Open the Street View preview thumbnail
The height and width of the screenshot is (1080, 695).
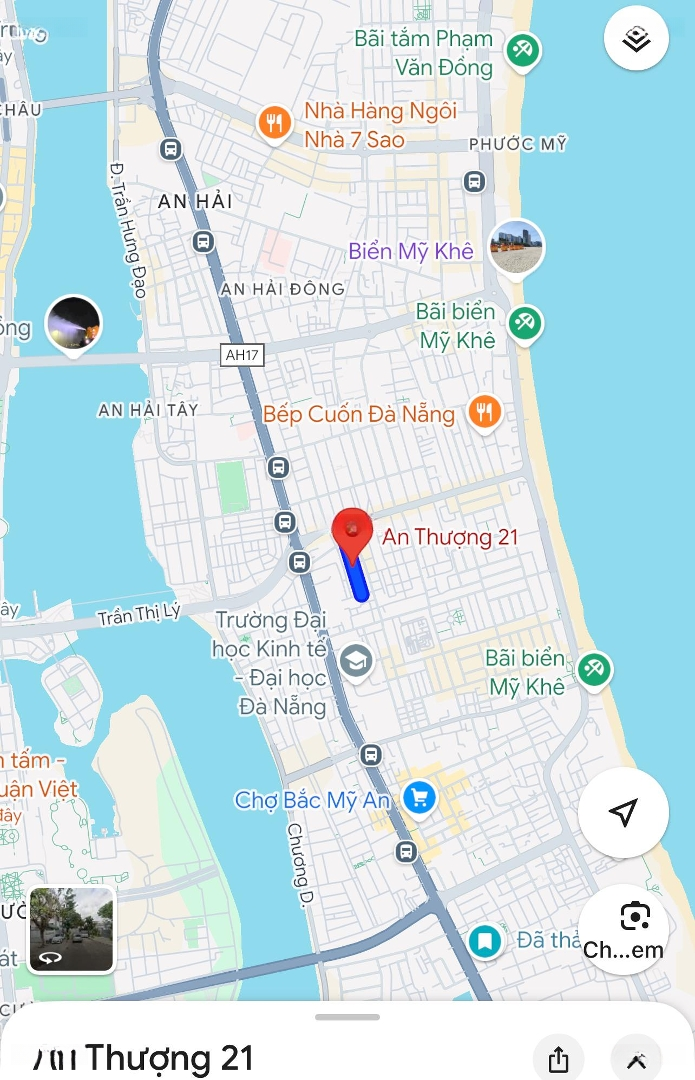coord(71,930)
